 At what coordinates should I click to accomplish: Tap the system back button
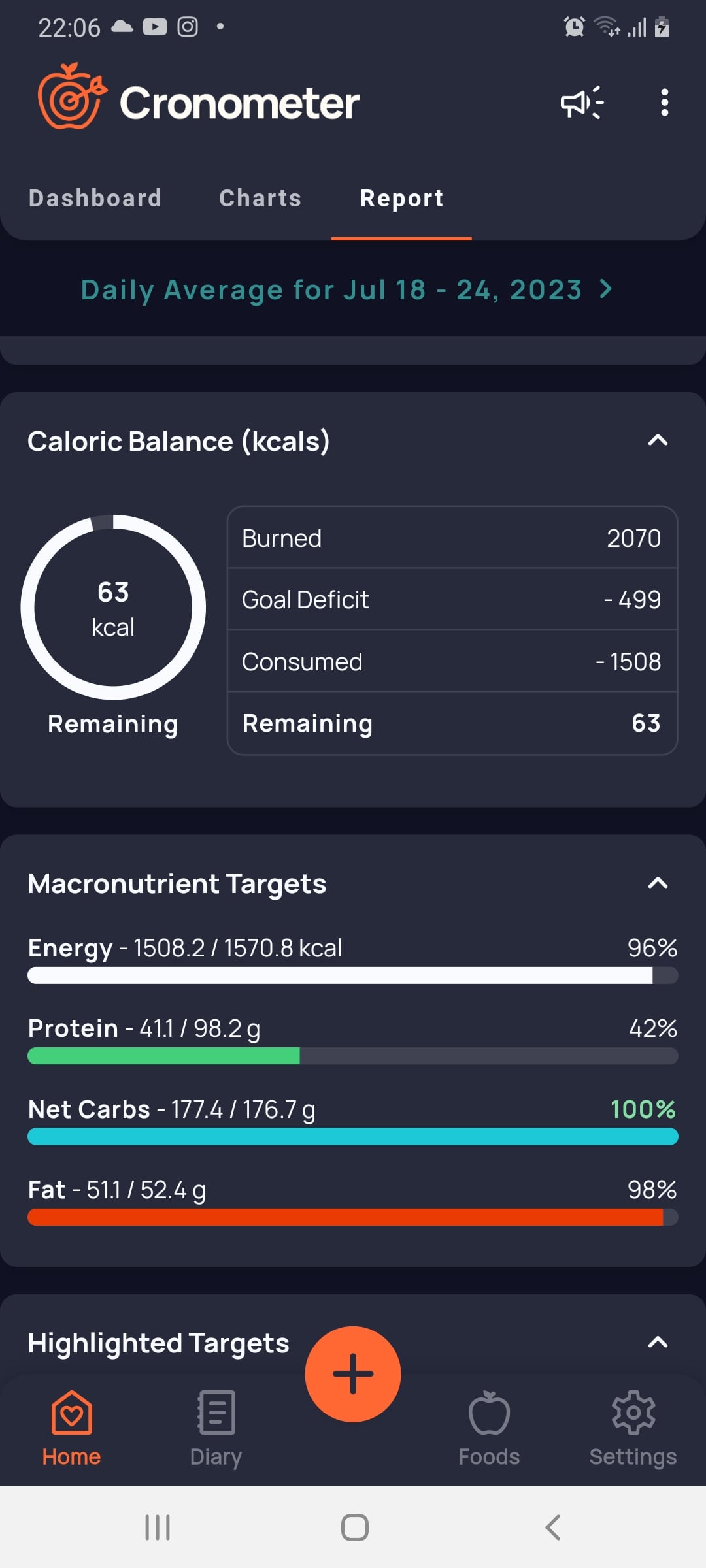tap(552, 1527)
